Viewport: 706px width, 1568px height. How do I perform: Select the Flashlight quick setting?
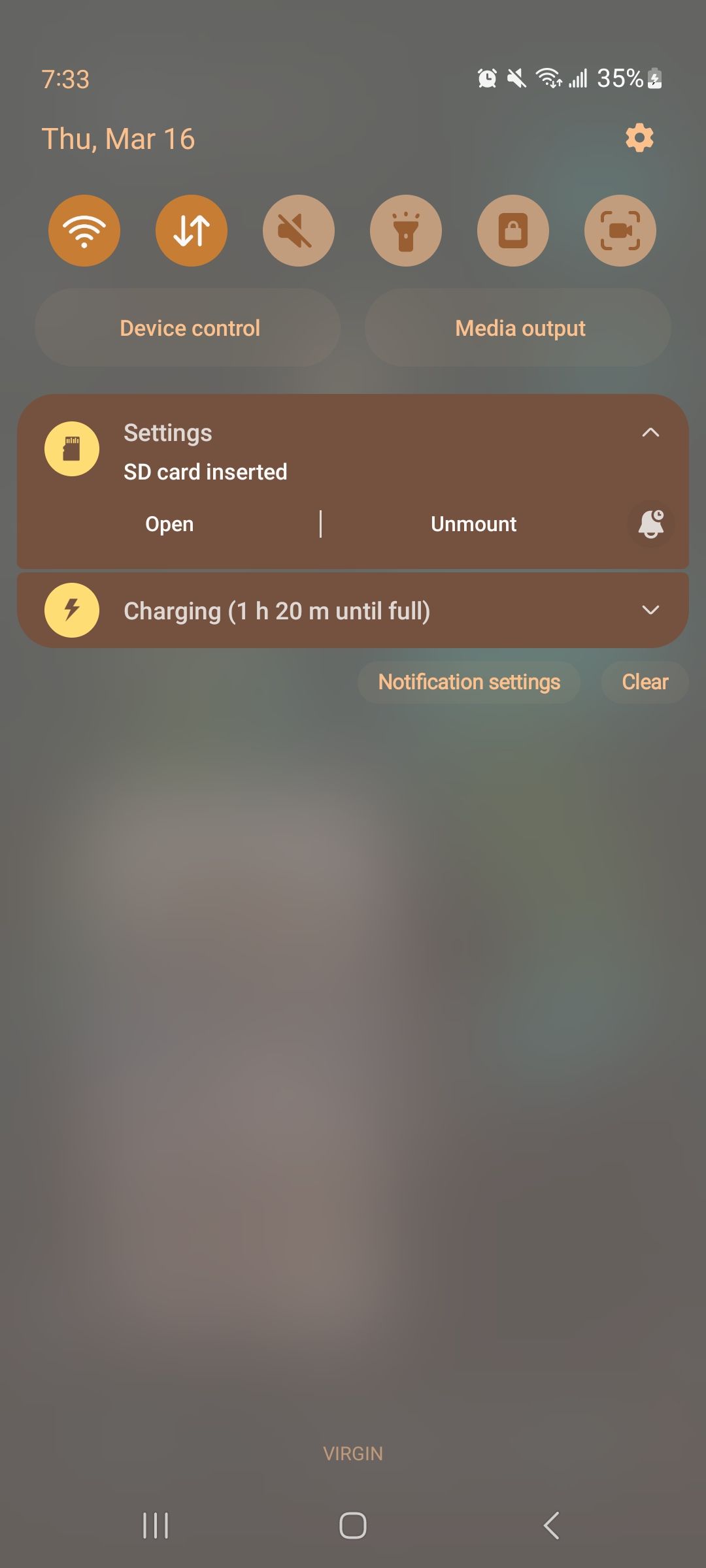click(405, 231)
